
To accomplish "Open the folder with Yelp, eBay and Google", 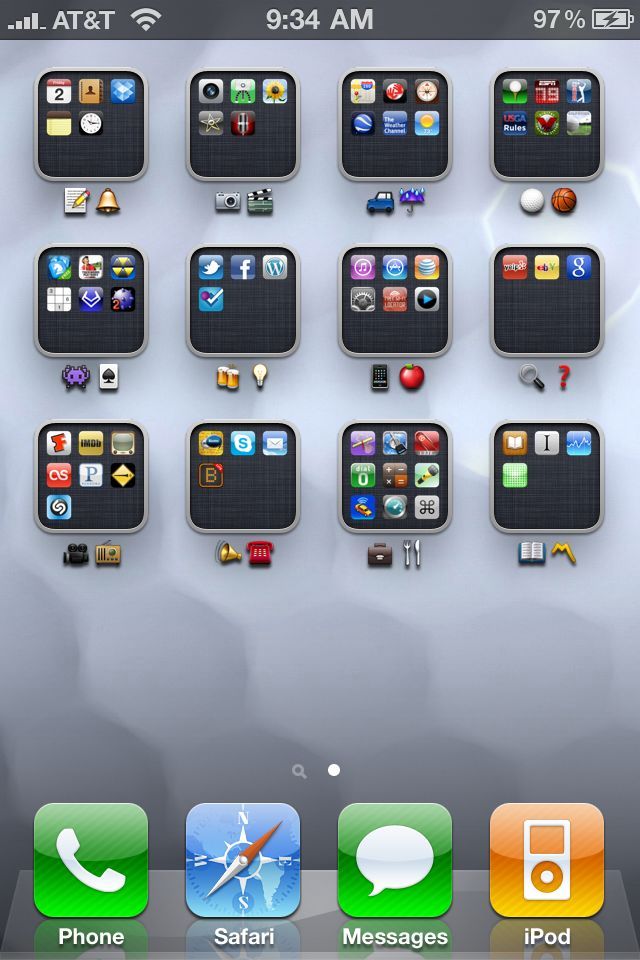I will point(547,300).
